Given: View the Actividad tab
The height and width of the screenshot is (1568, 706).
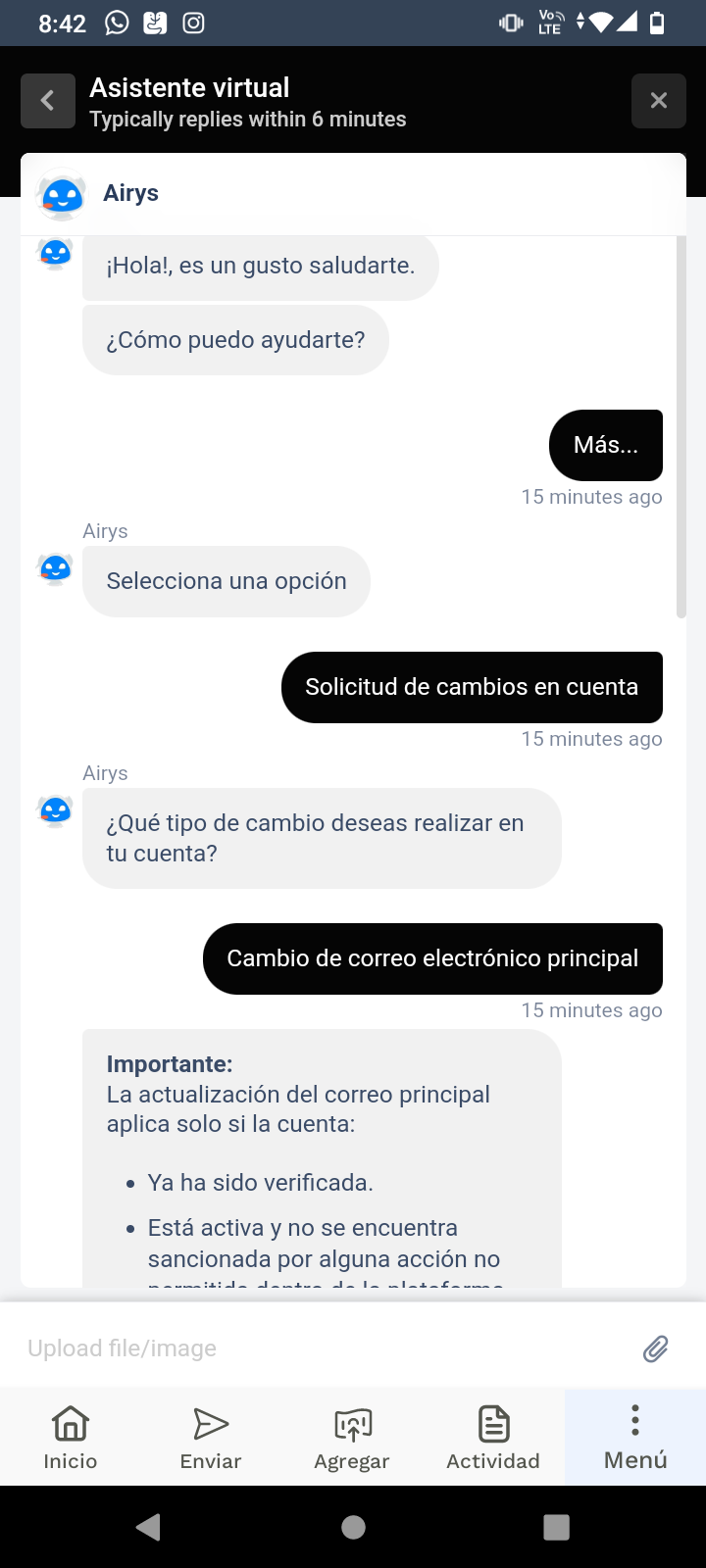Looking at the screenshot, I should [493, 1437].
